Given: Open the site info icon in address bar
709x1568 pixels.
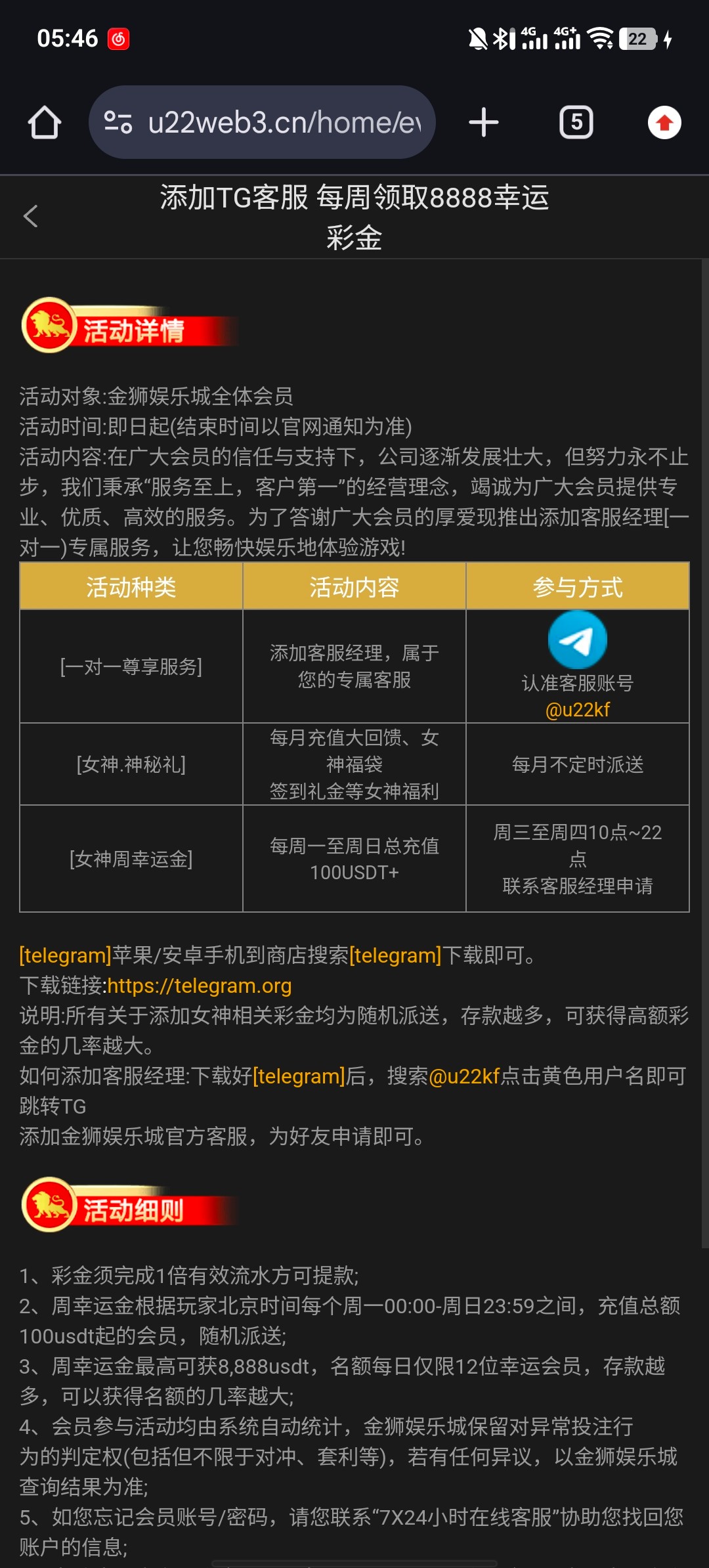Looking at the screenshot, I should pyautogui.click(x=118, y=123).
